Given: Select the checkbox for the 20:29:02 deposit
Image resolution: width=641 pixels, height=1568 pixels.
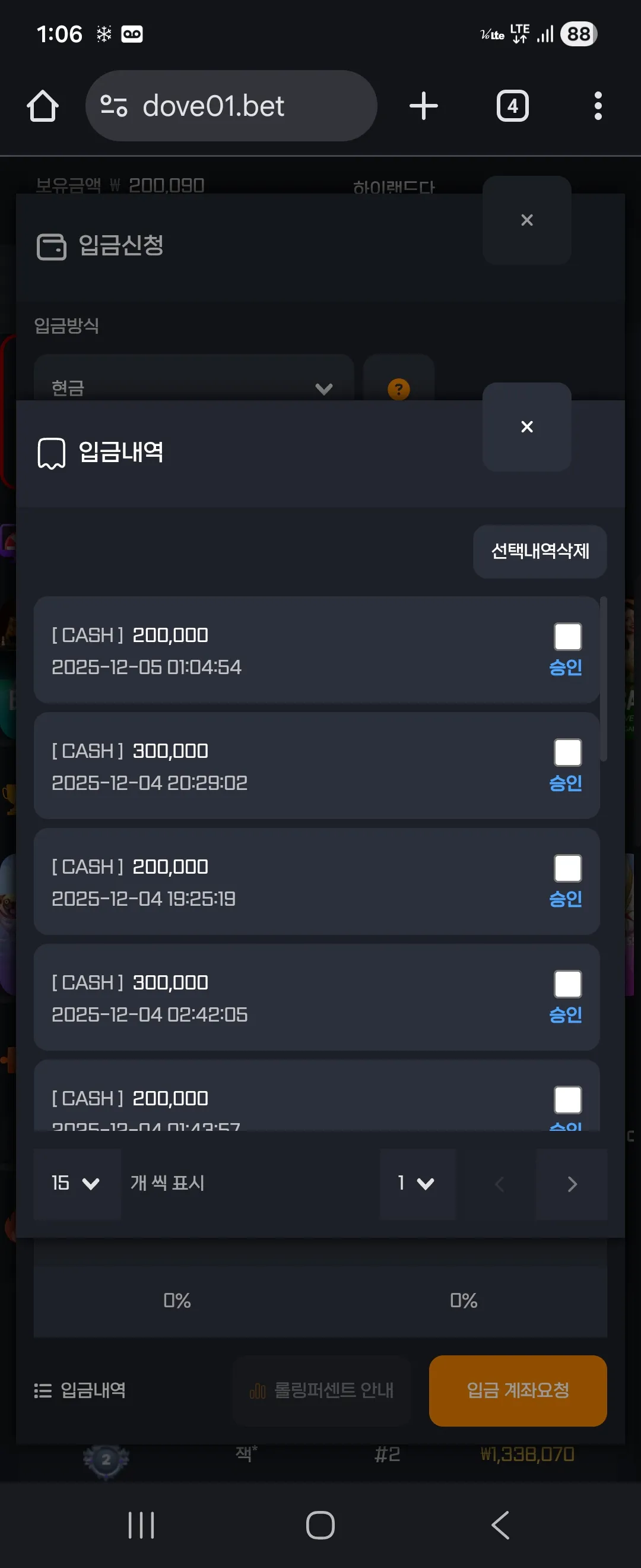Looking at the screenshot, I should 567,753.
